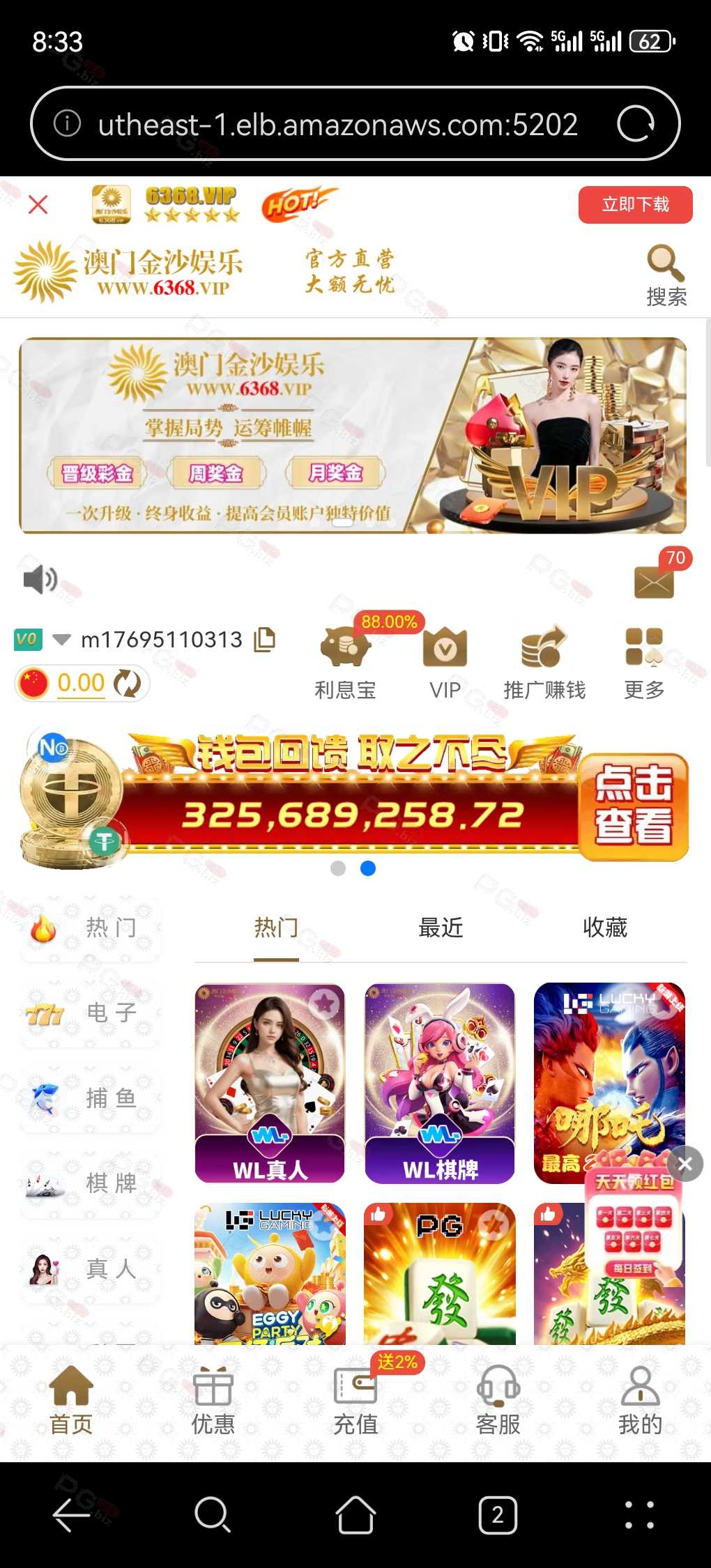Open the WL棋牌 game tile
The height and width of the screenshot is (1568, 711).
point(440,1083)
